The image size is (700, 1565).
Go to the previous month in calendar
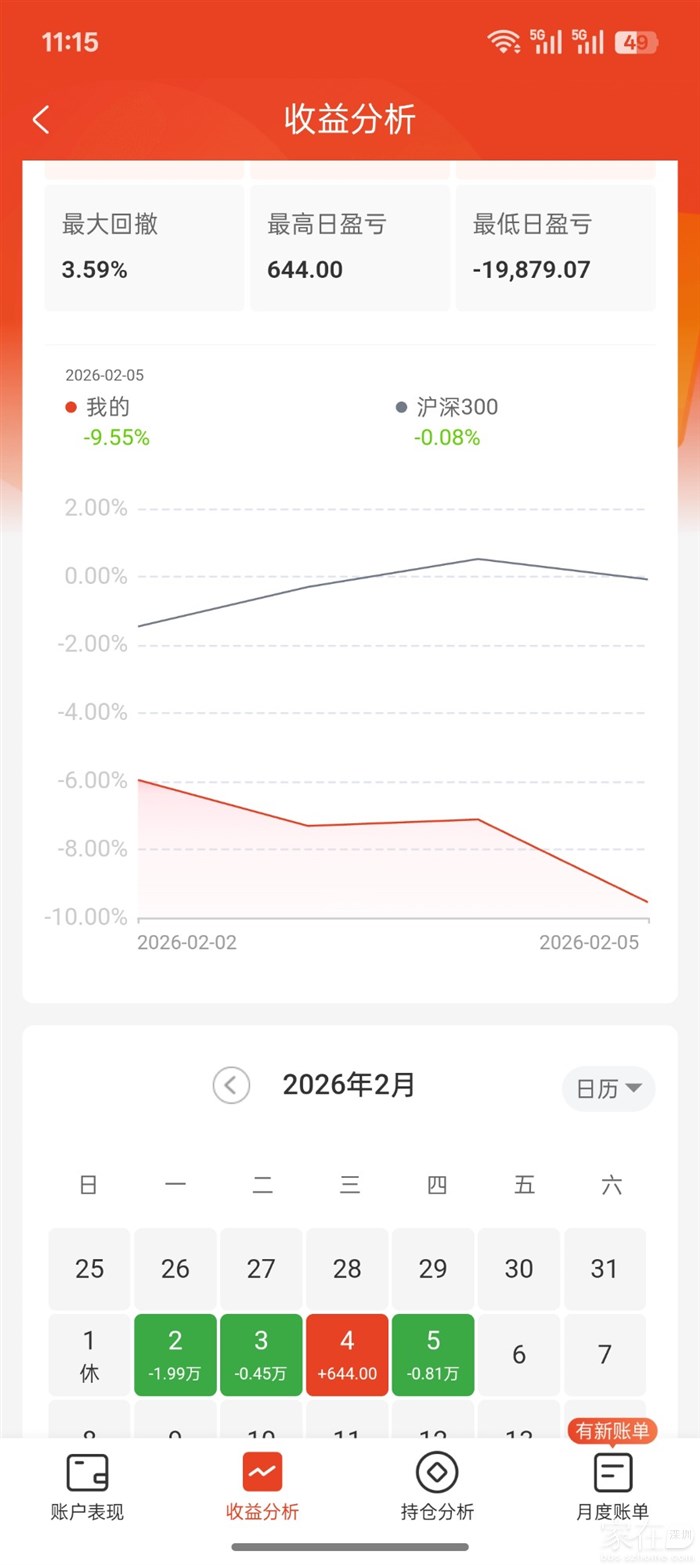pos(231,1085)
